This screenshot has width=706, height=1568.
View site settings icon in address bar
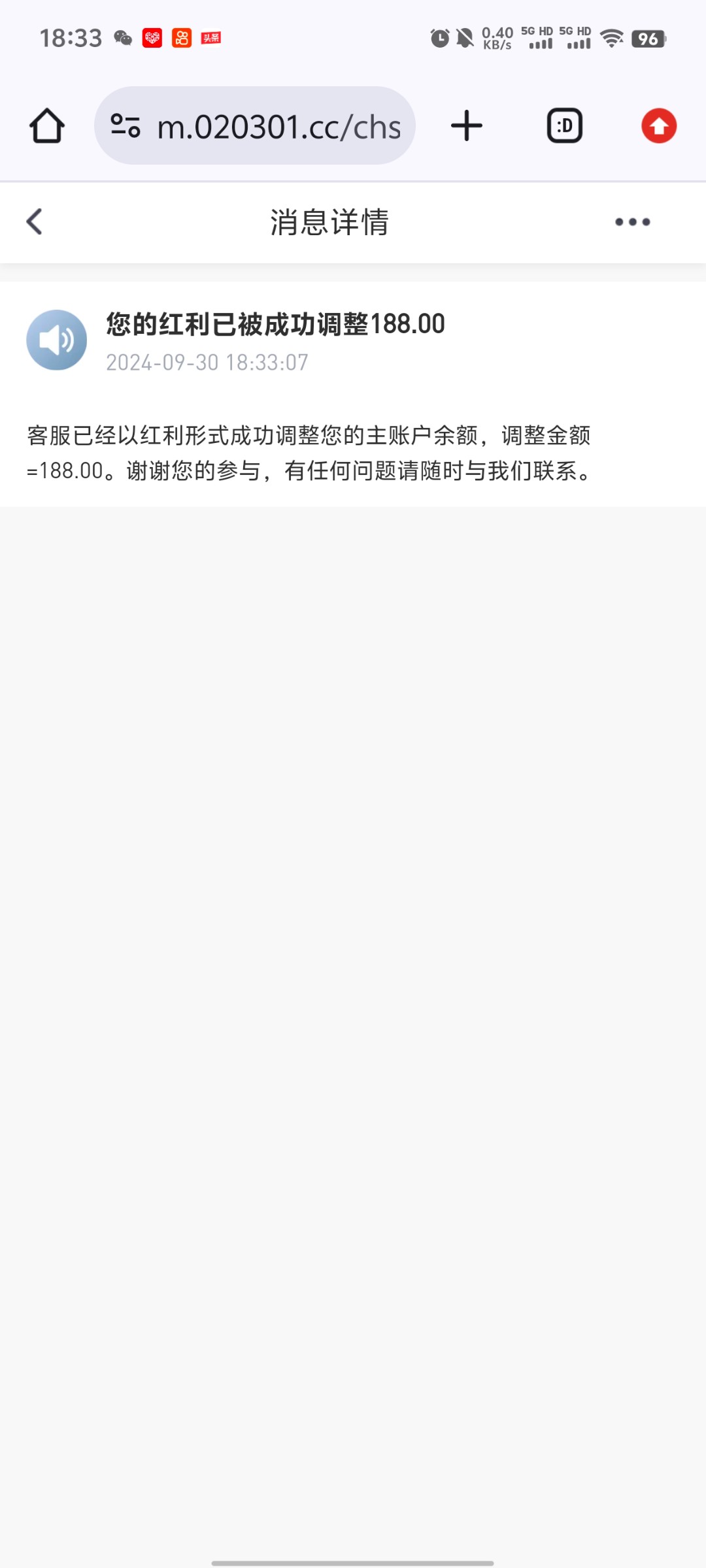coord(126,125)
